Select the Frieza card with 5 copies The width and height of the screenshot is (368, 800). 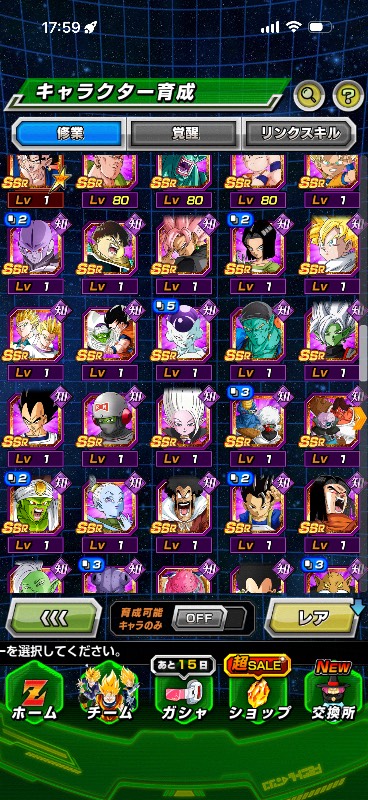(x=184, y=340)
